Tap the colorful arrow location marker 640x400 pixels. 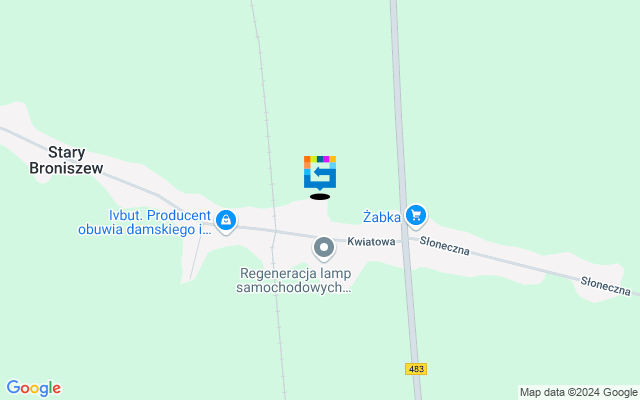[x=320, y=172]
